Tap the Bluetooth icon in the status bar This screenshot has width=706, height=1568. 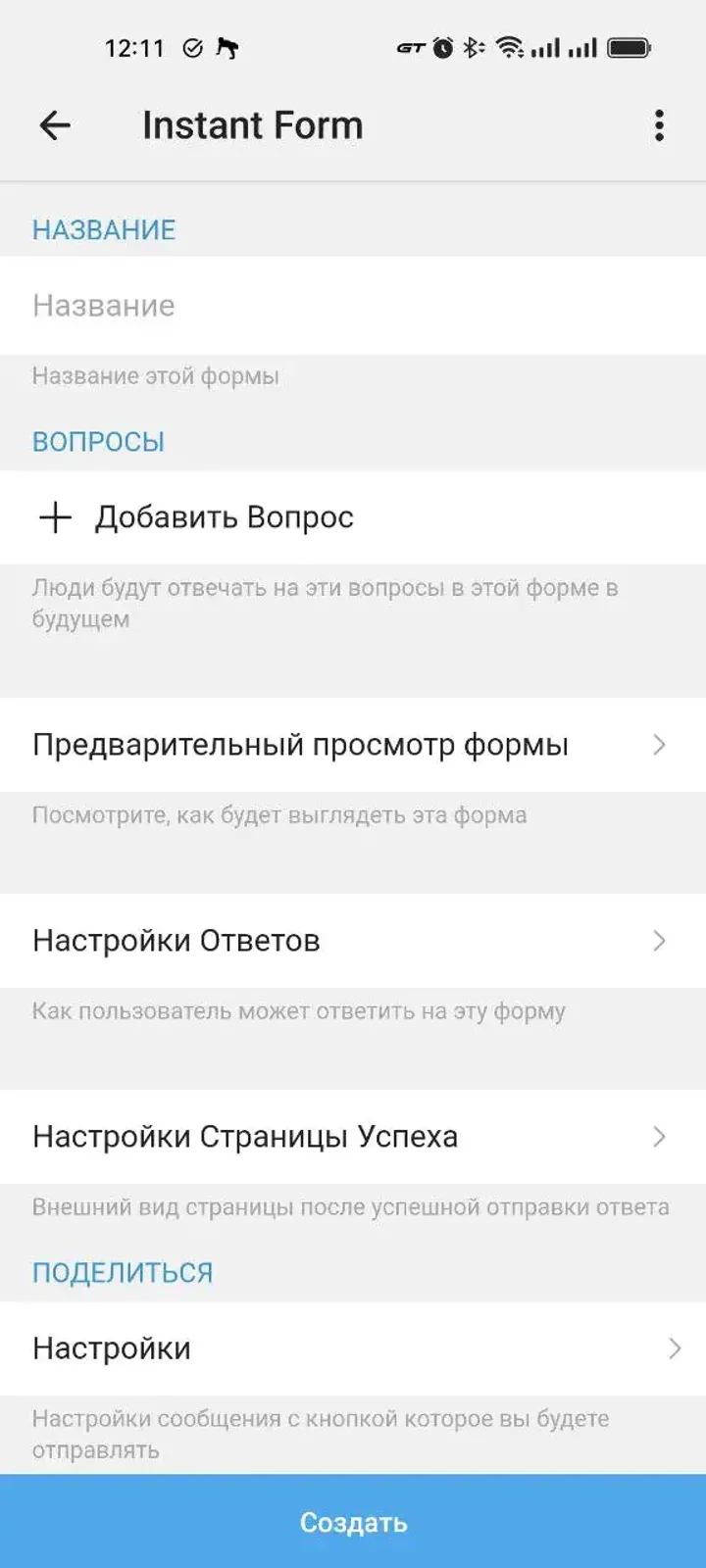point(474,46)
